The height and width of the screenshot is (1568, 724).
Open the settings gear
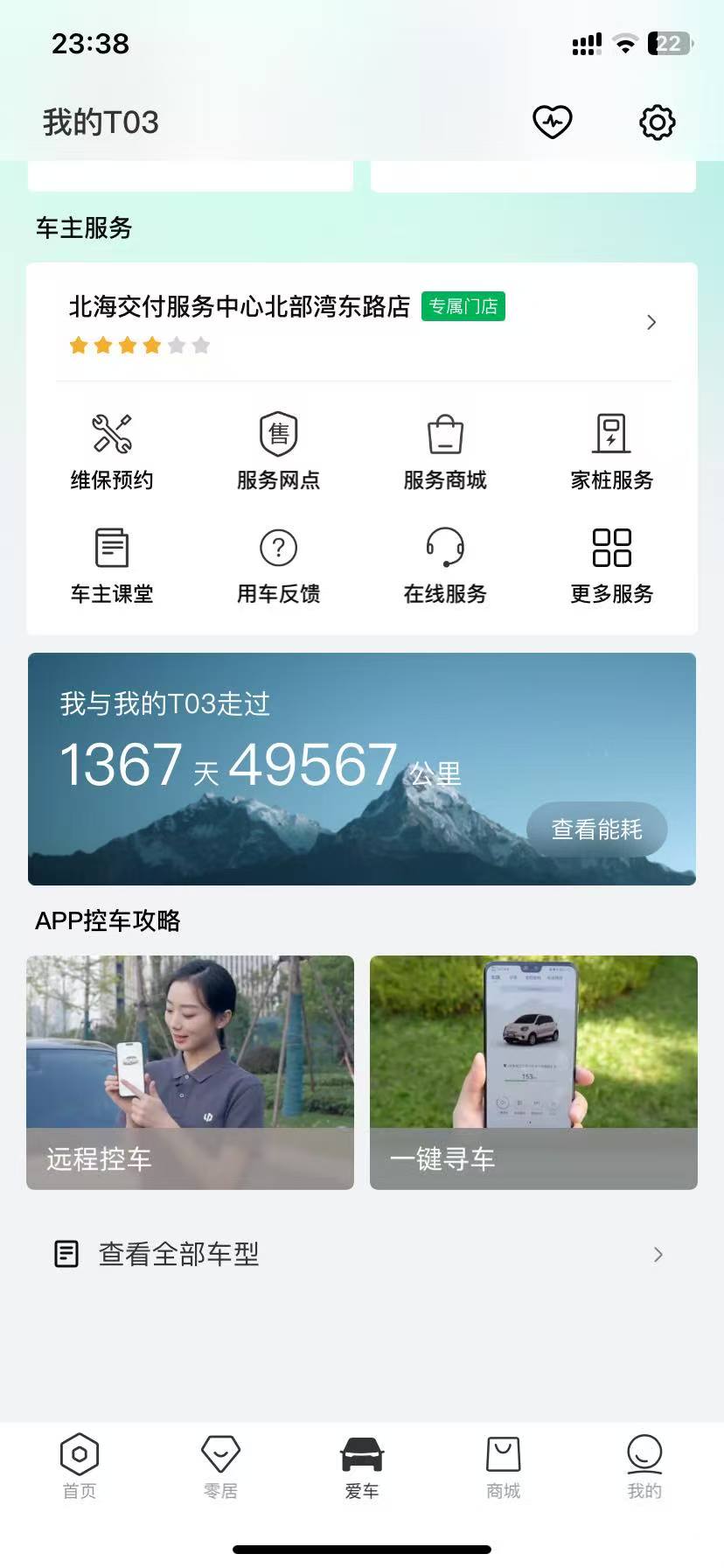tap(657, 122)
